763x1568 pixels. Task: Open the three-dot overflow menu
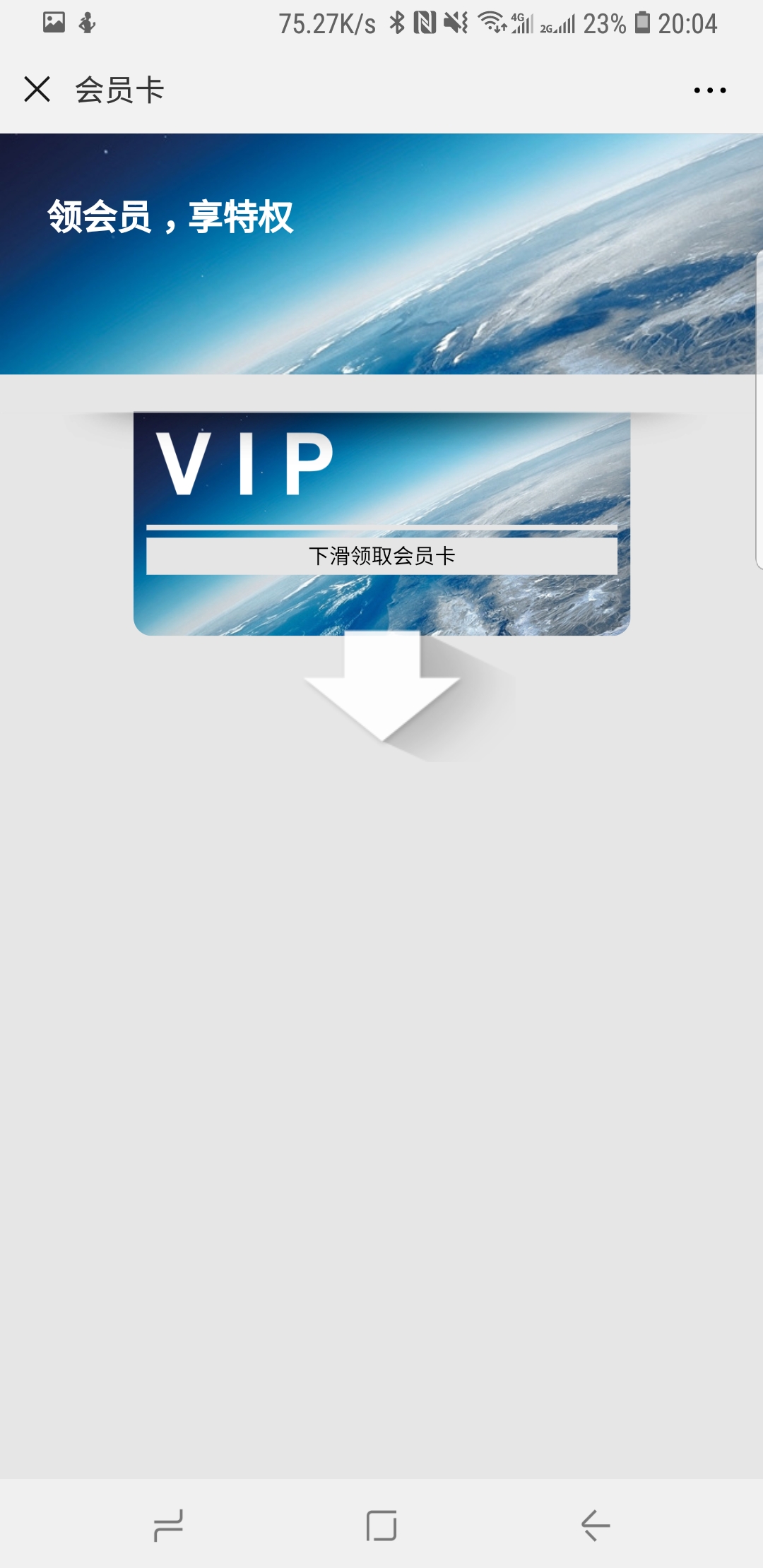[x=709, y=90]
